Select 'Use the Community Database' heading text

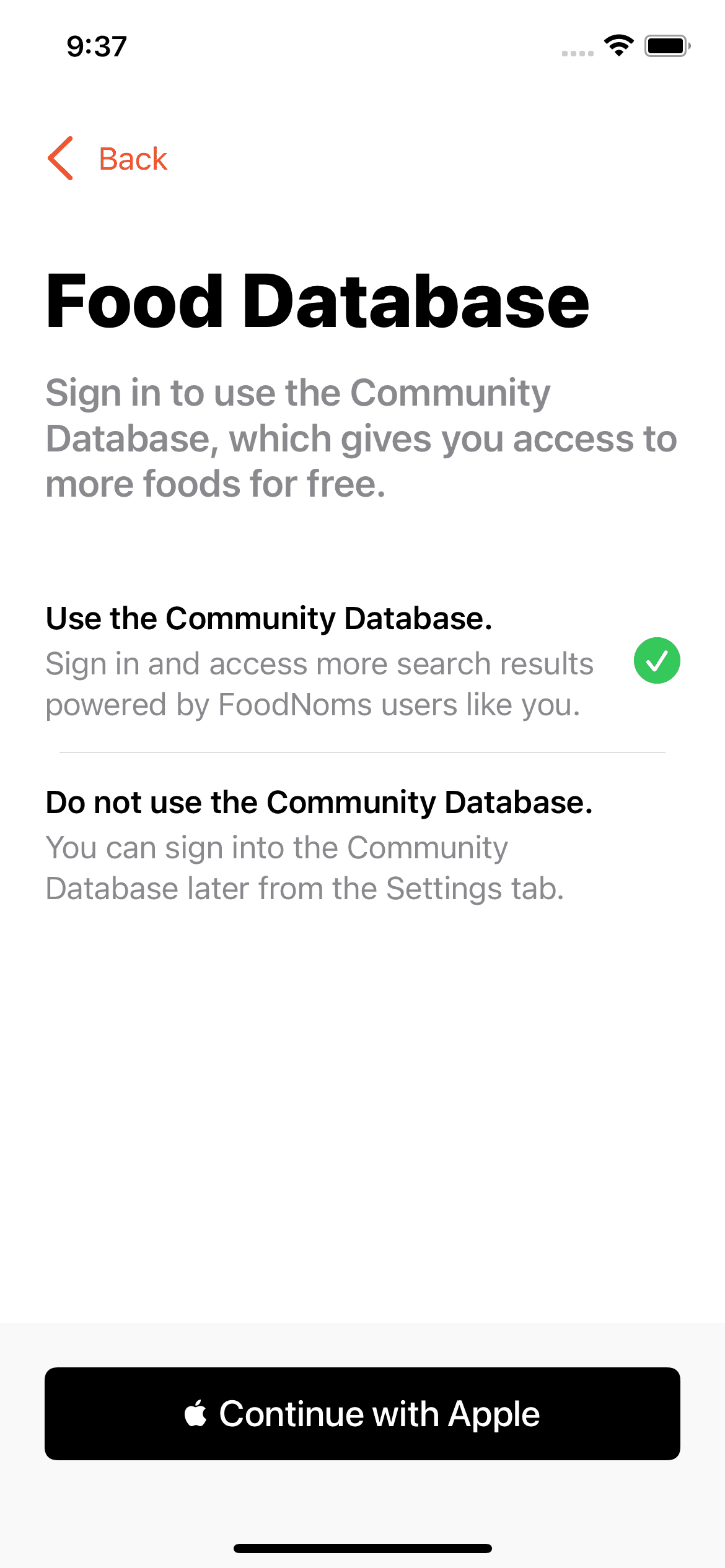(269, 619)
